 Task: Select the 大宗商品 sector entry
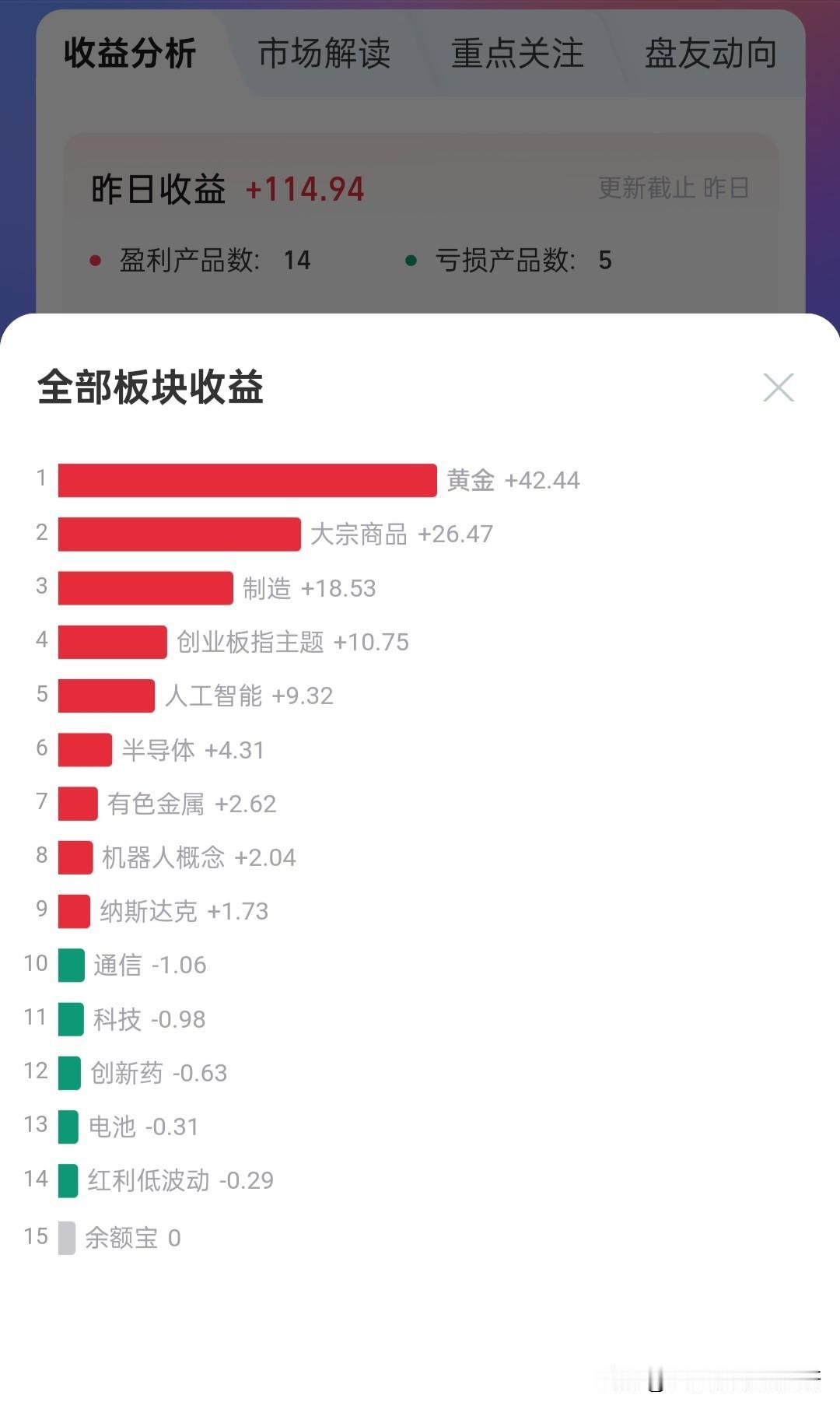pyautogui.click(x=179, y=534)
